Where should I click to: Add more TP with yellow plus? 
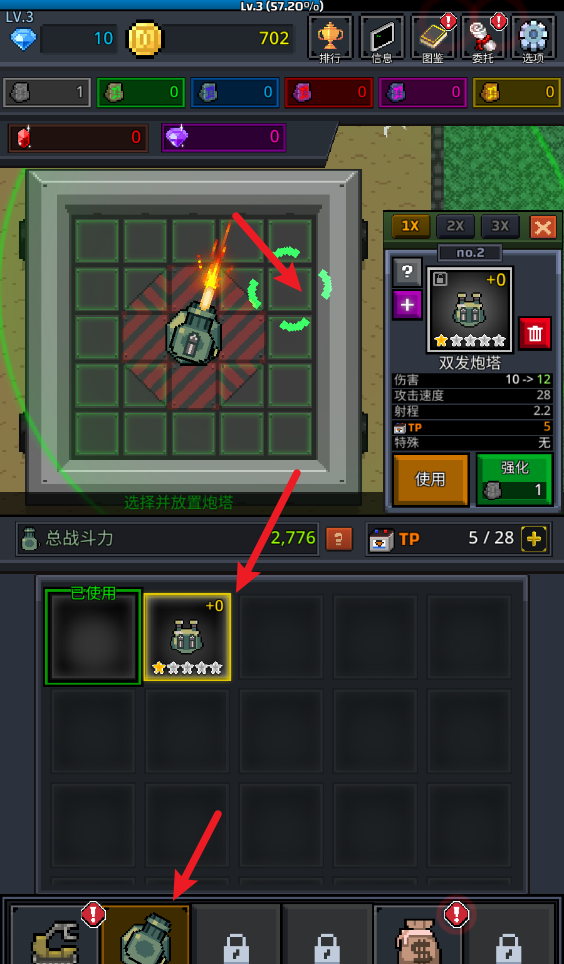(534, 539)
